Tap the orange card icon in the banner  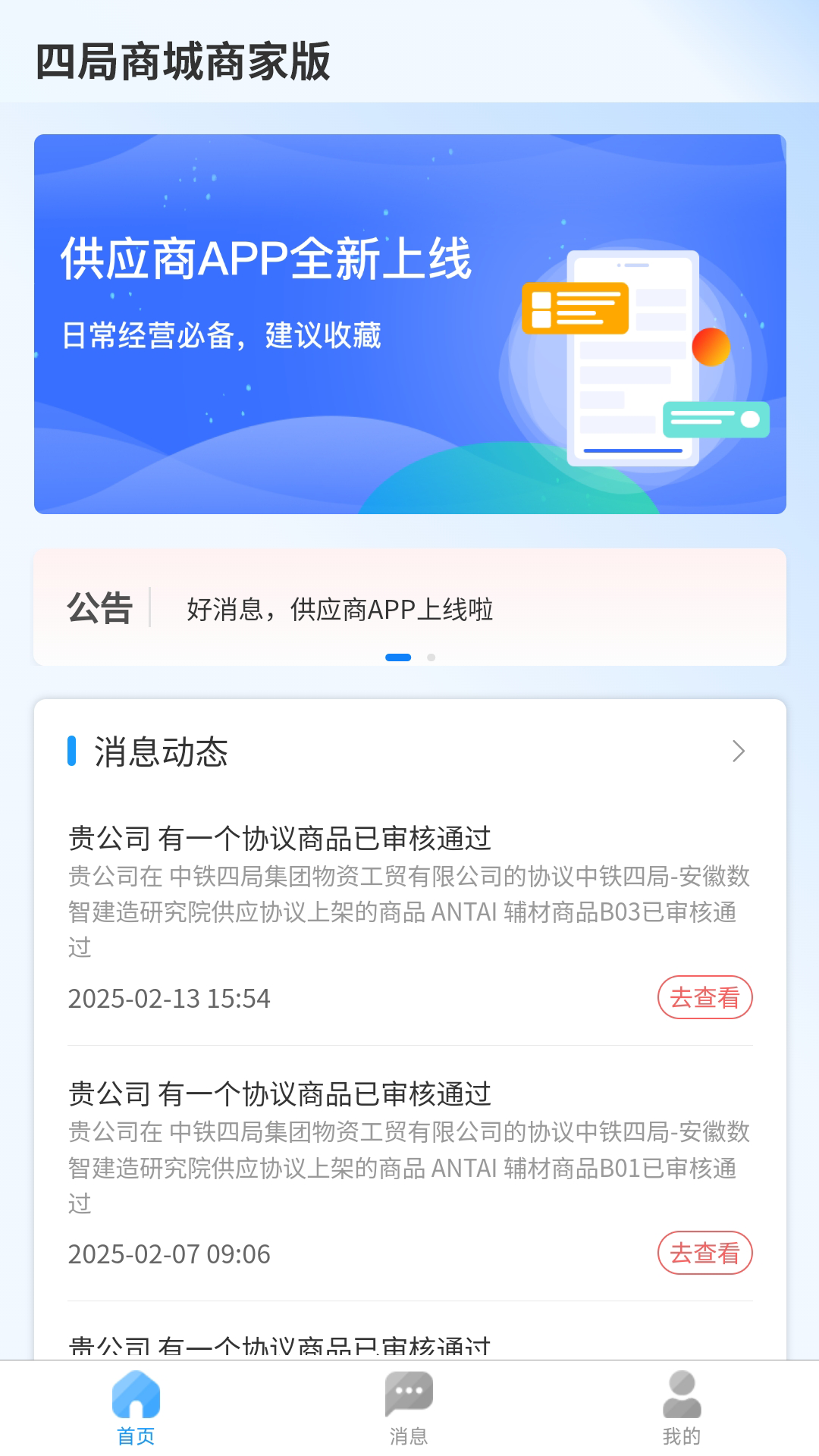coord(575,309)
